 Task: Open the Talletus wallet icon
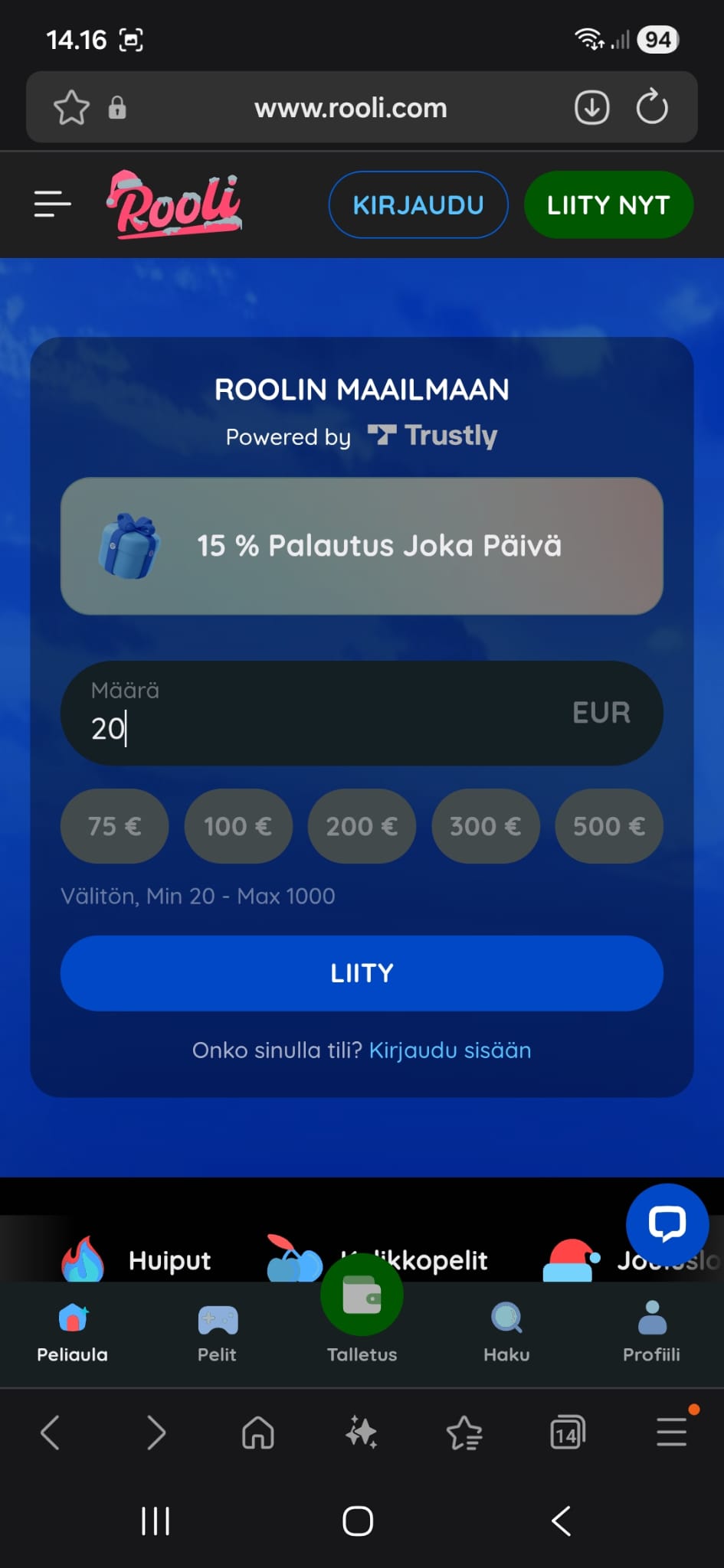(x=361, y=1294)
